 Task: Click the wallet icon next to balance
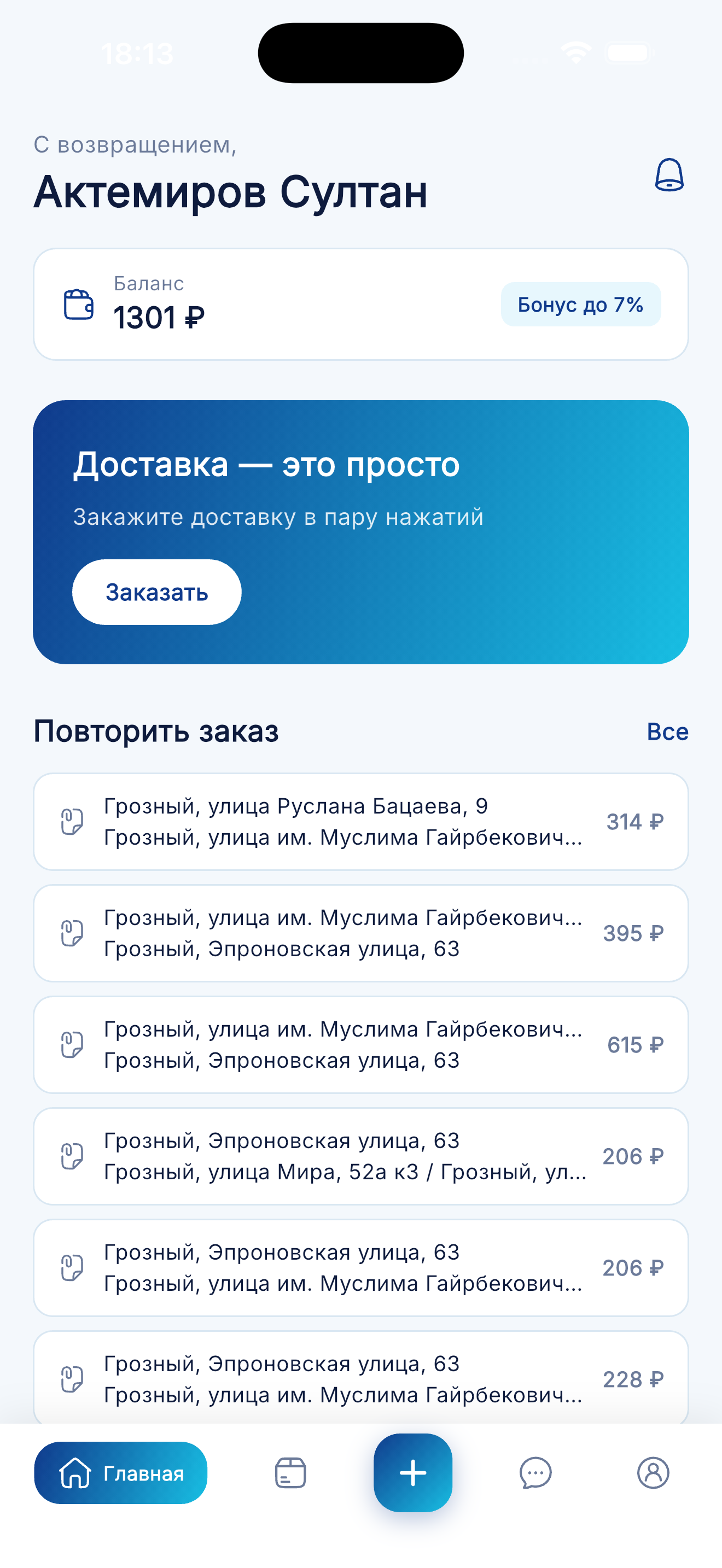point(79,305)
